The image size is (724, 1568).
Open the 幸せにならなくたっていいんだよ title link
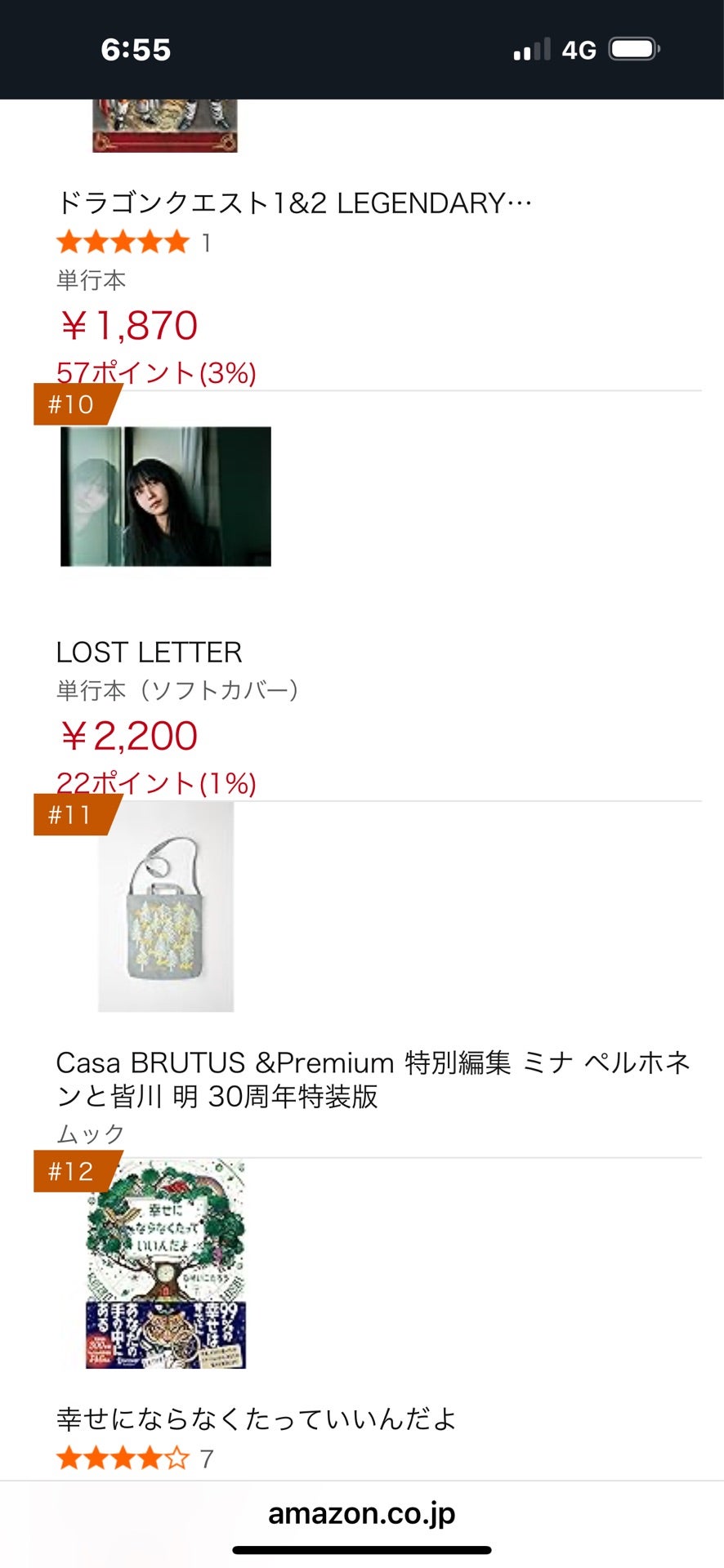[x=256, y=1419]
